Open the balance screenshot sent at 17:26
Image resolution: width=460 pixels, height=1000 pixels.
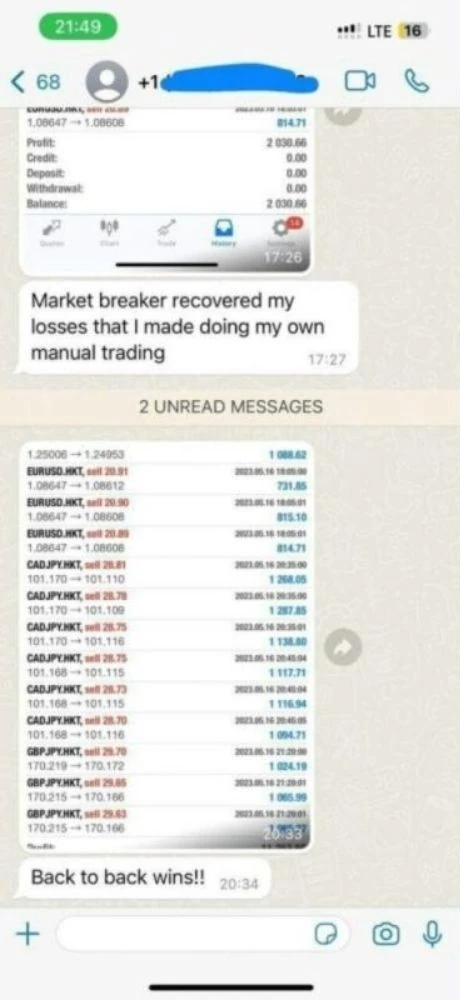pos(167,190)
